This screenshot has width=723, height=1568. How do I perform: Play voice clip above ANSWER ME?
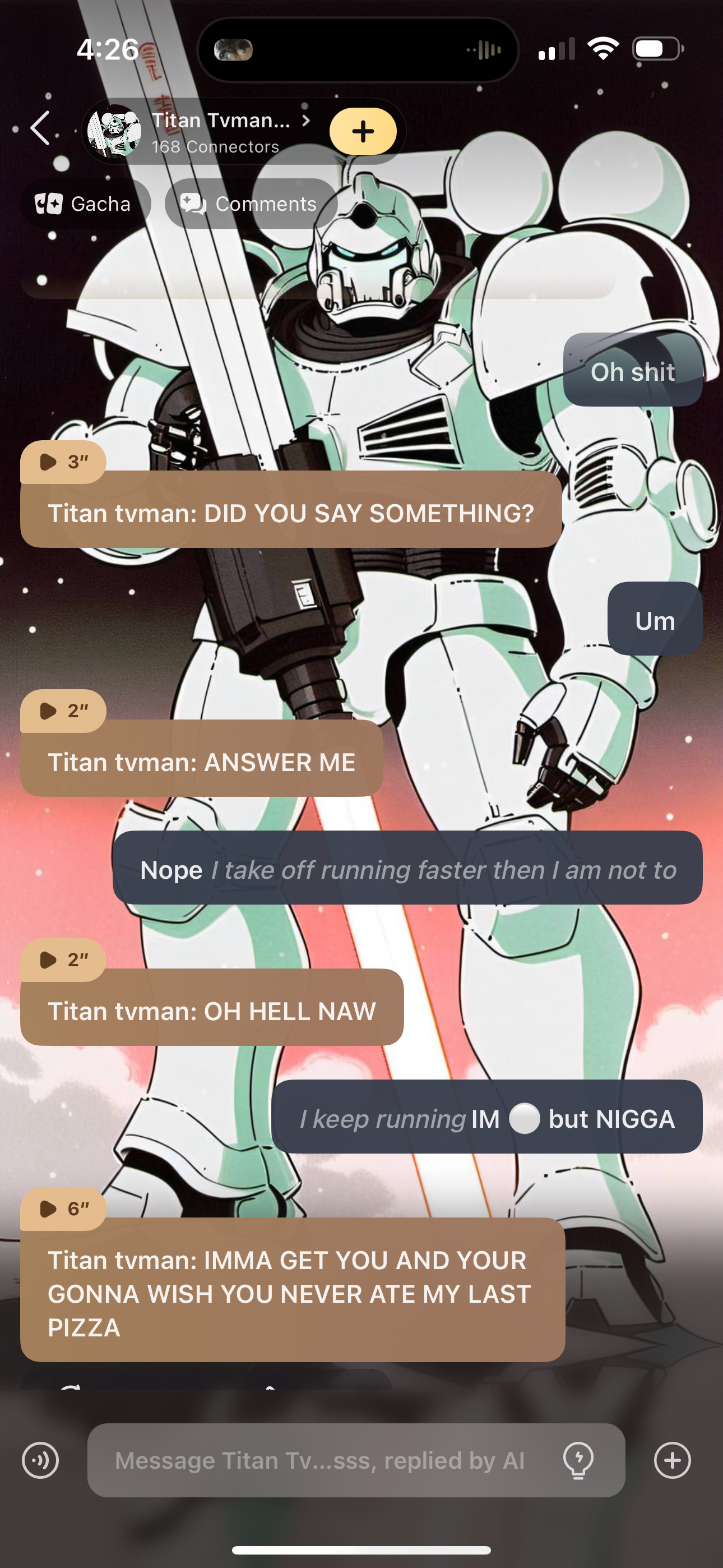63,711
